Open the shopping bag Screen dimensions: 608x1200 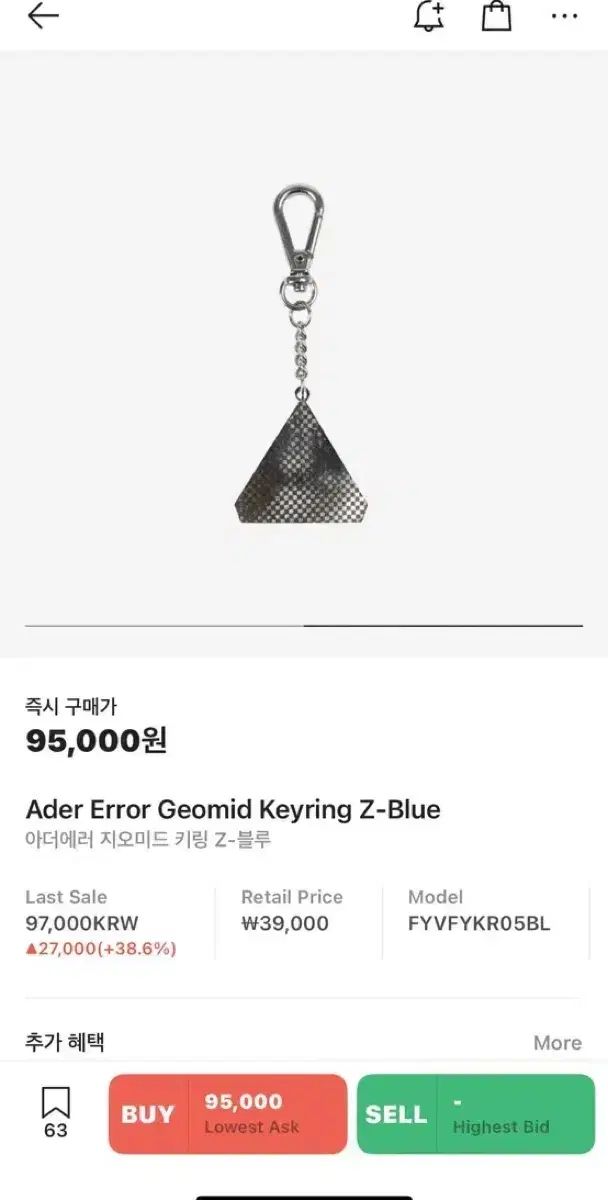tap(497, 15)
